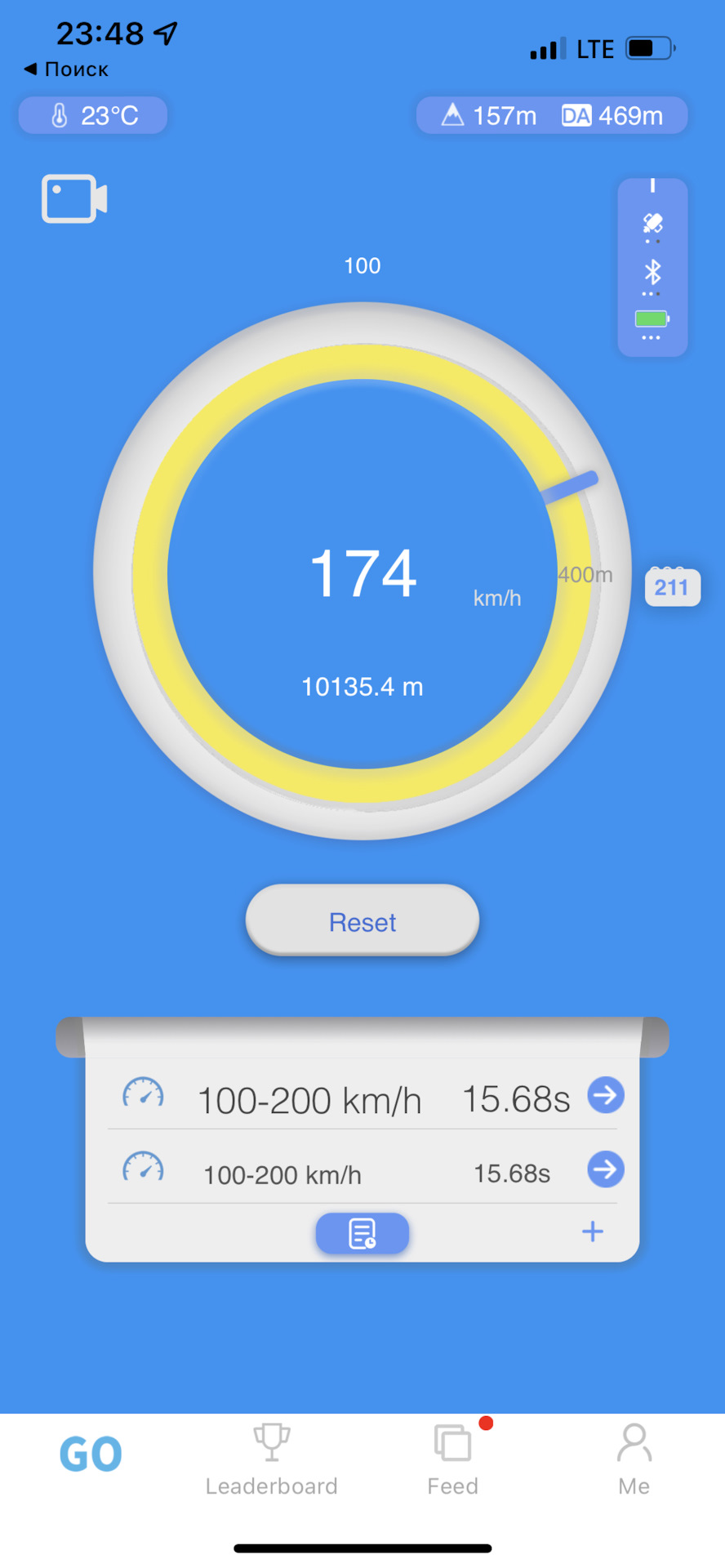725x1568 pixels.
Task: Open details of the larger 100-200 km/h result
Action: tap(606, 1095)
